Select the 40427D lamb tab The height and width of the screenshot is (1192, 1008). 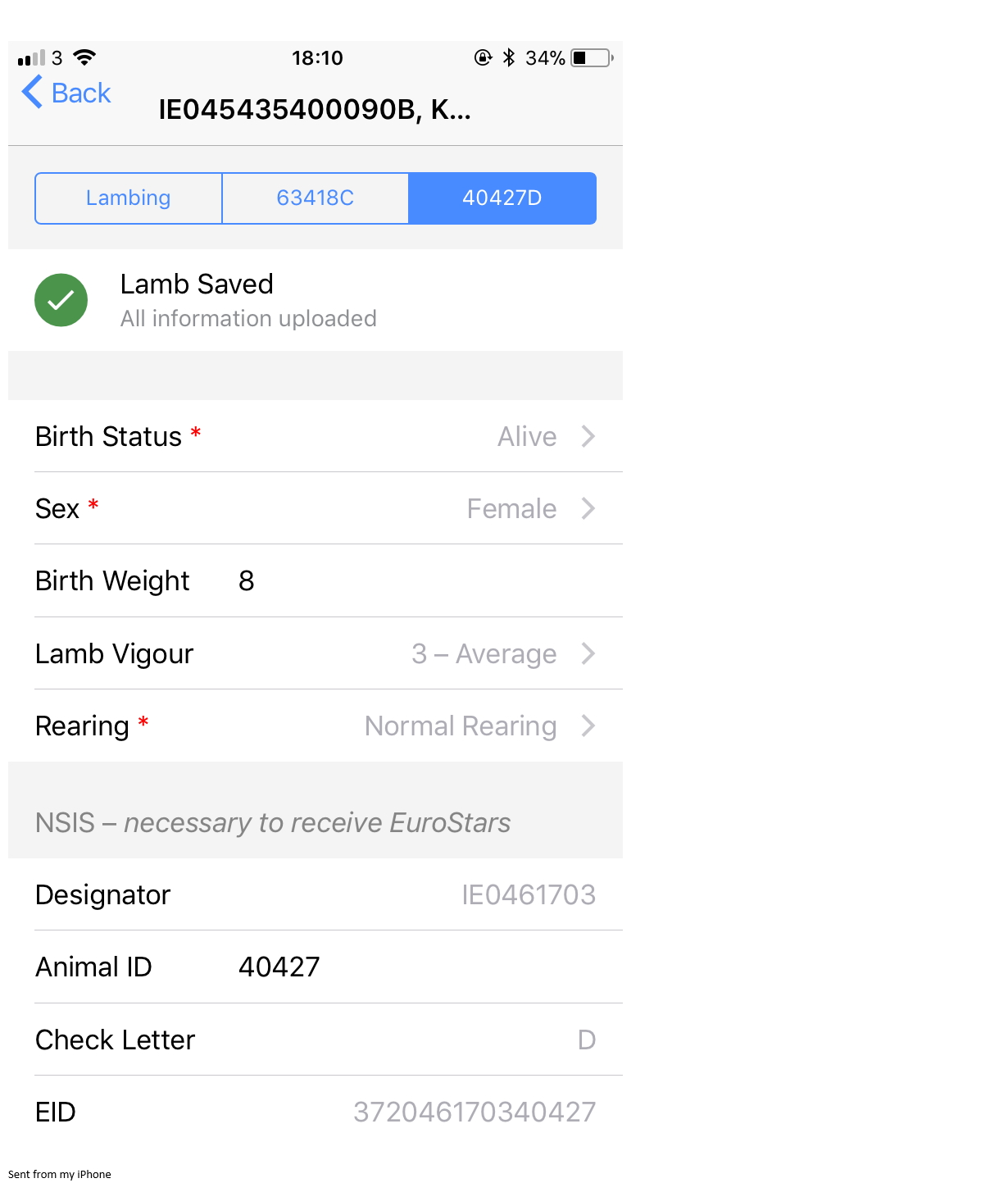pos(502,198)
